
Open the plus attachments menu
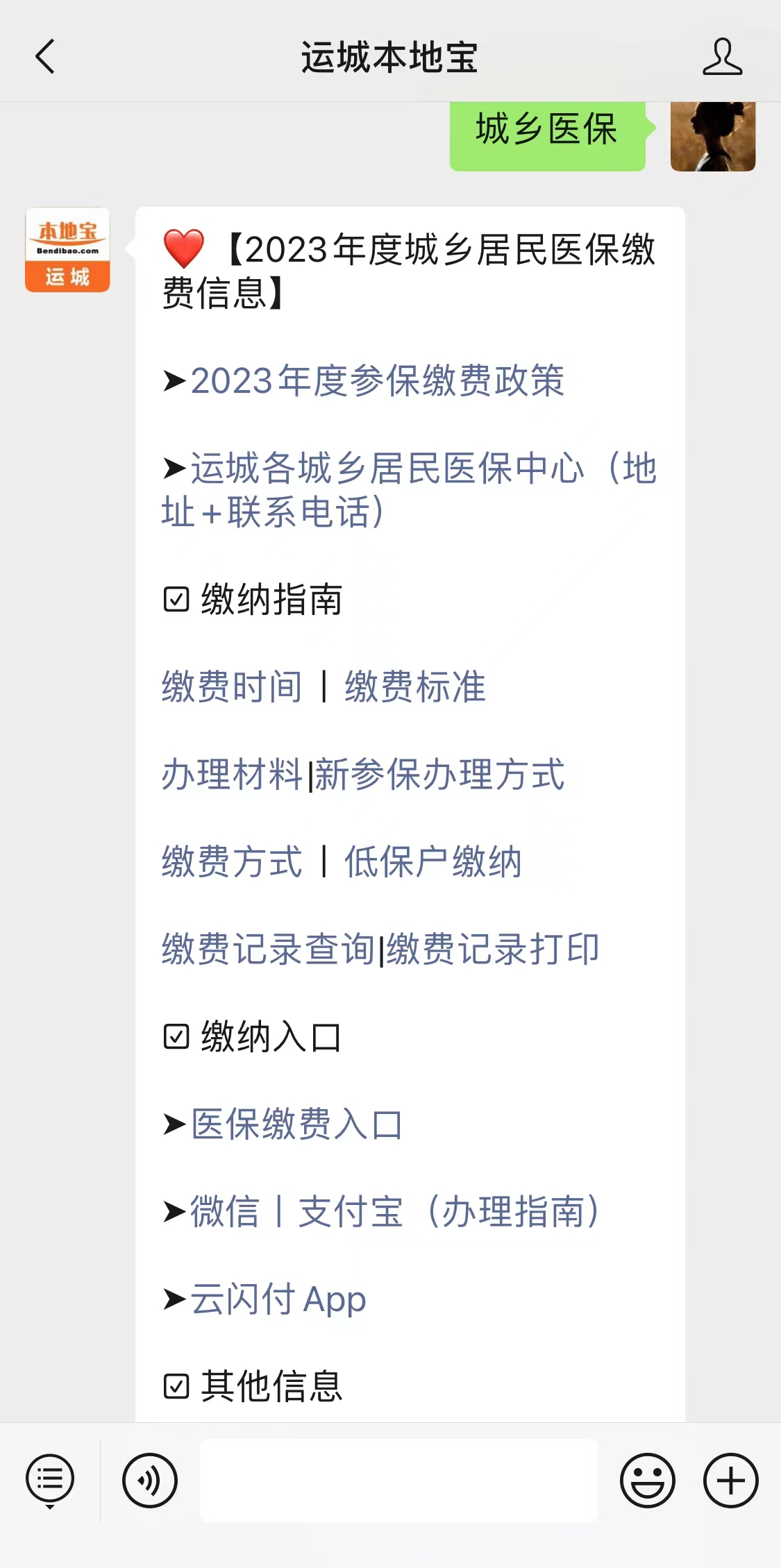[730, 1480]
